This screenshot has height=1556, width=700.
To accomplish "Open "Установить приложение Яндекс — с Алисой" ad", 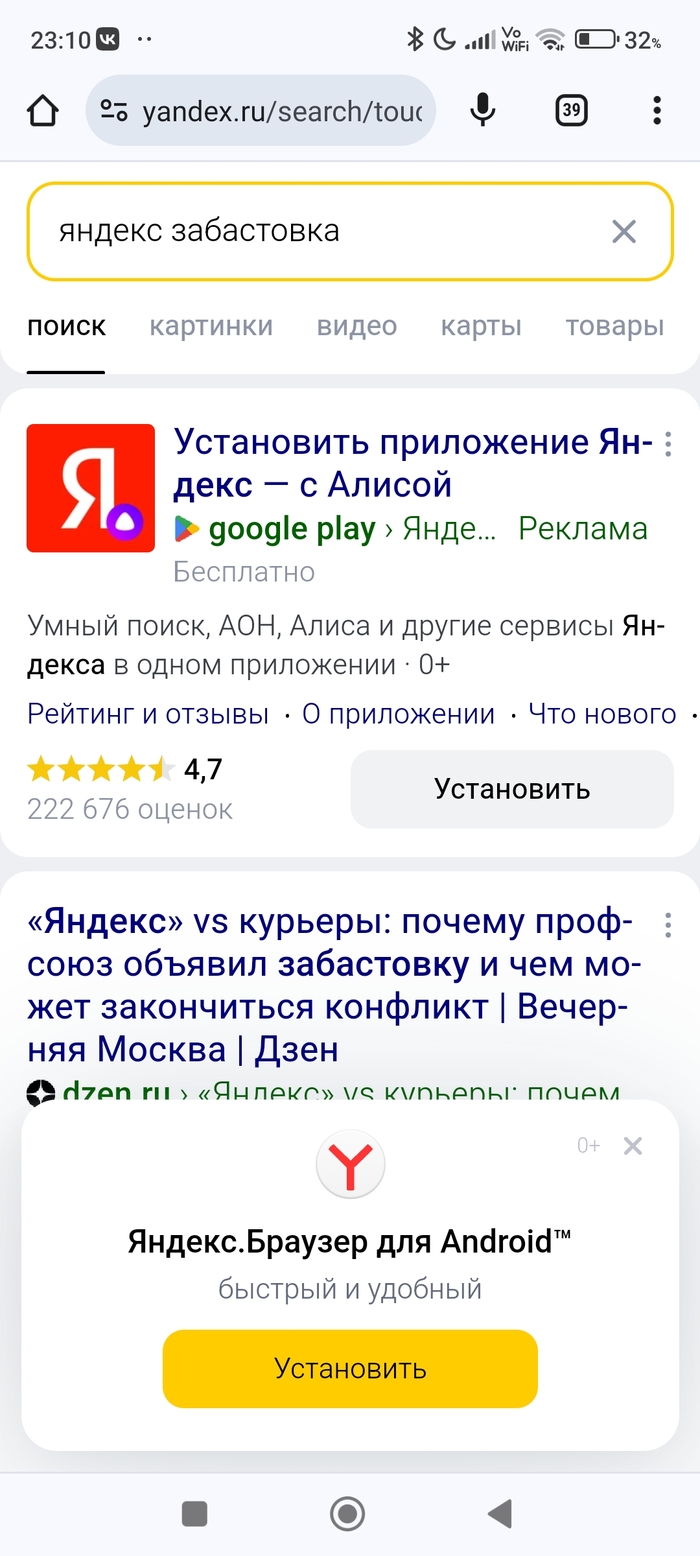I will pos(400,462).
